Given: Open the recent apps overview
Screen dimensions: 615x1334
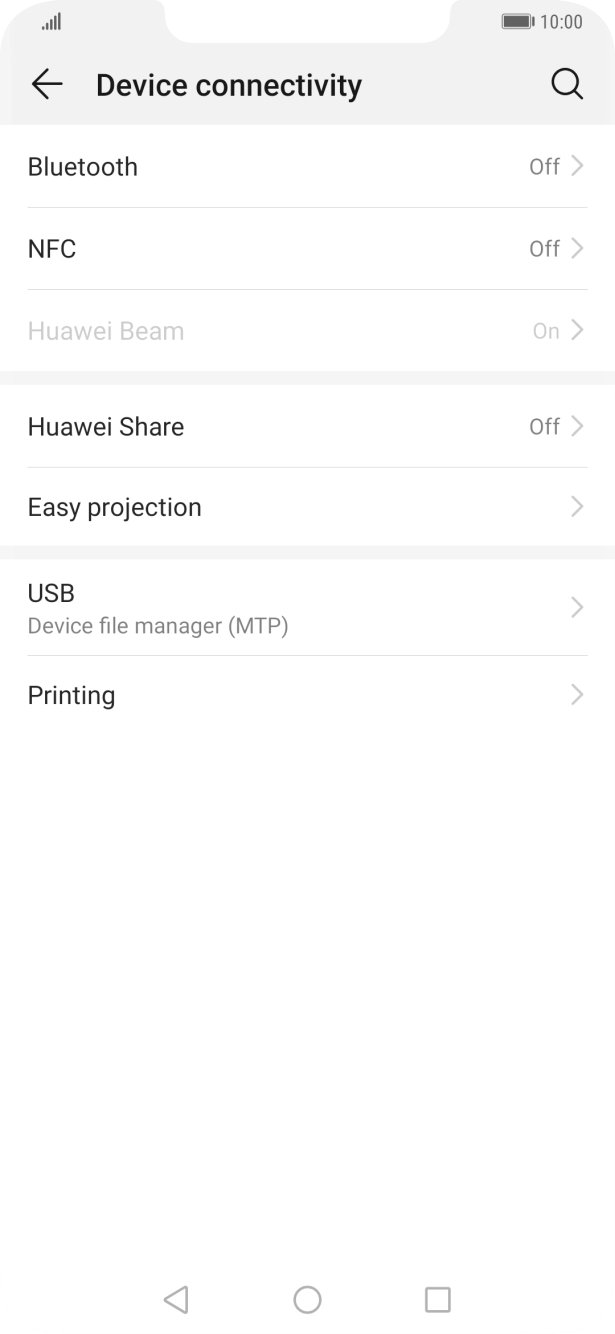Looking at the screenshot, I should (x=437, y=1299).
